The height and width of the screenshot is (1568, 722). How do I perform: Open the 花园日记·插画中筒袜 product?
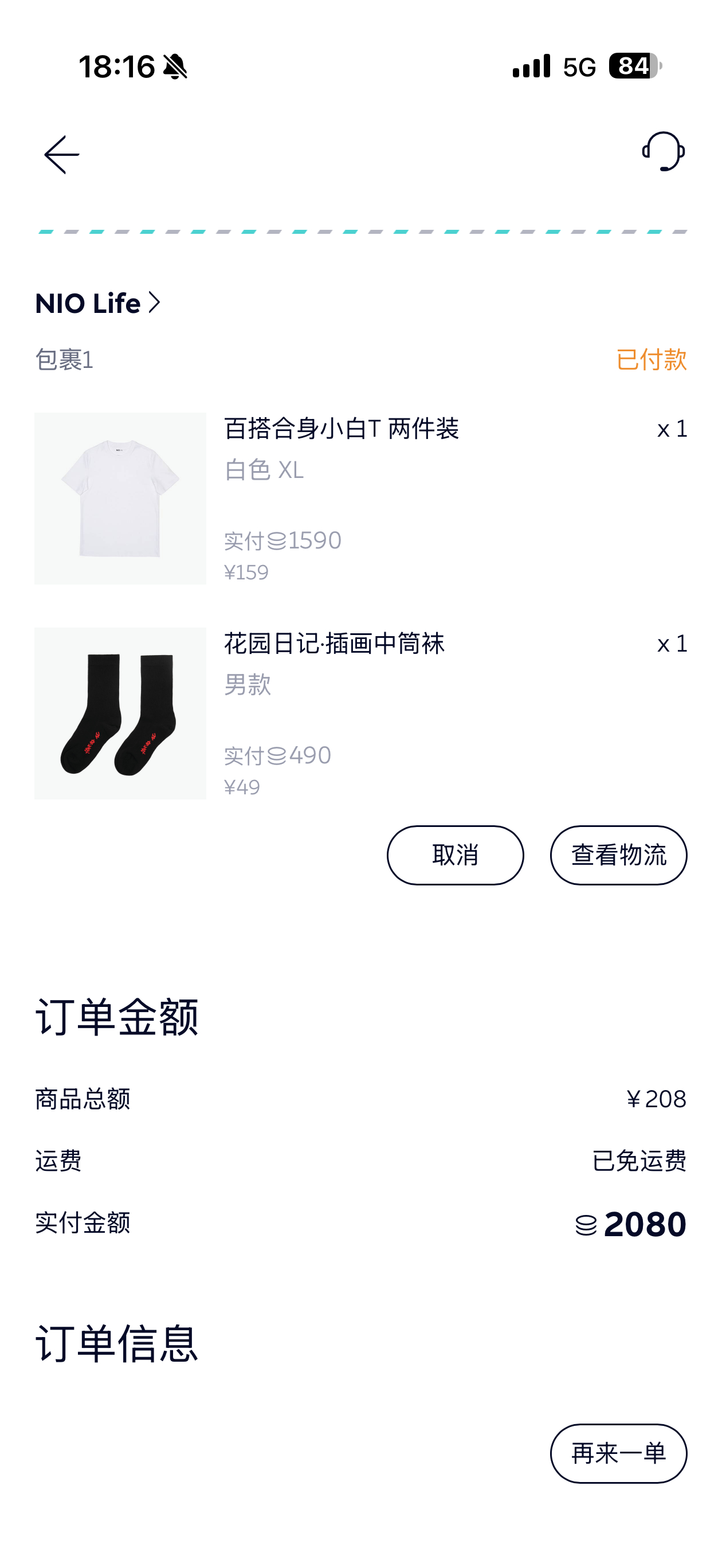coord(360,713)
